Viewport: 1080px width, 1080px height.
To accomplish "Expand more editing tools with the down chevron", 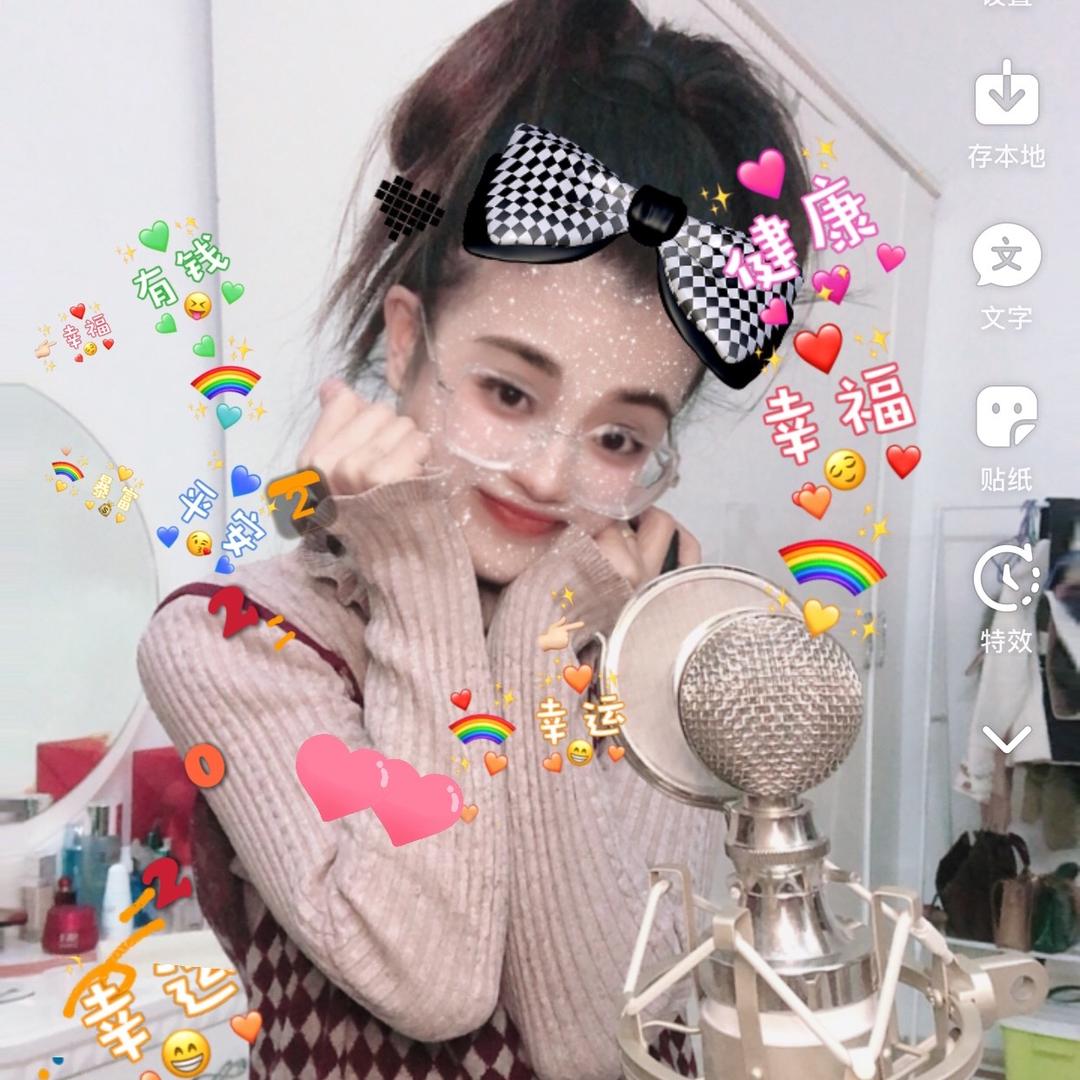I will coord(1006,739).
